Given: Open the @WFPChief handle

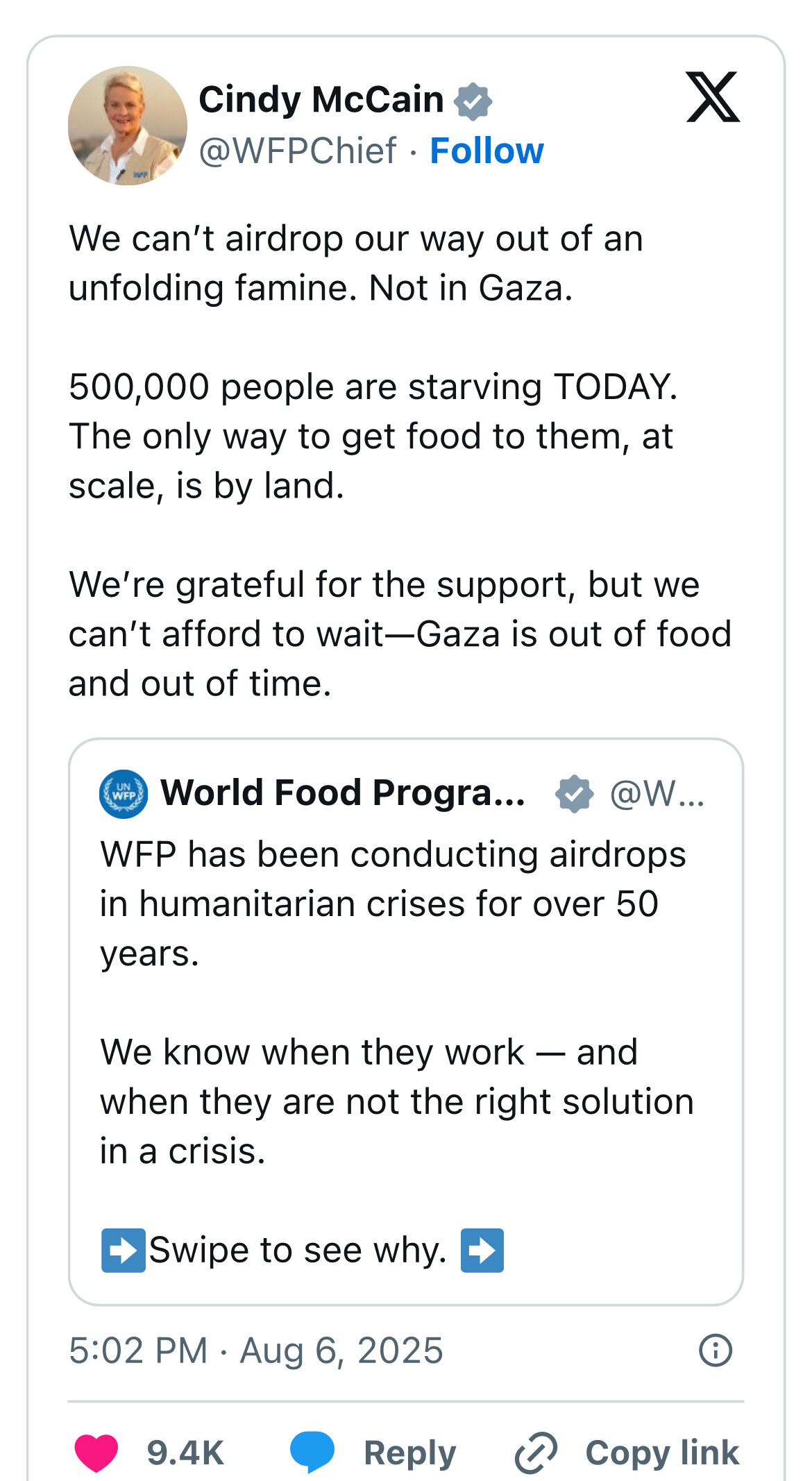Looking at the screenshot, I should coord(298,151).
